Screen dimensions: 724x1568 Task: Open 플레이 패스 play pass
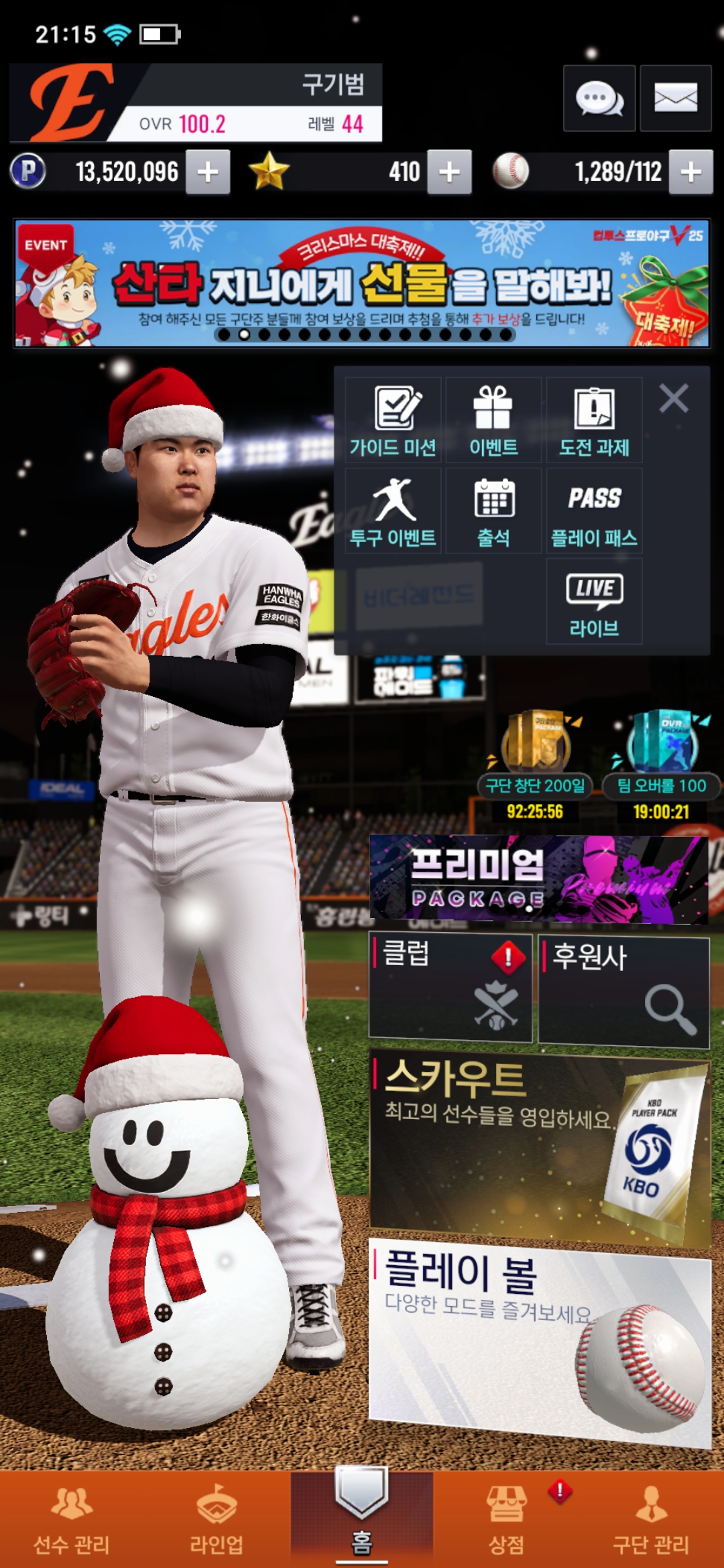click(595, 511)
